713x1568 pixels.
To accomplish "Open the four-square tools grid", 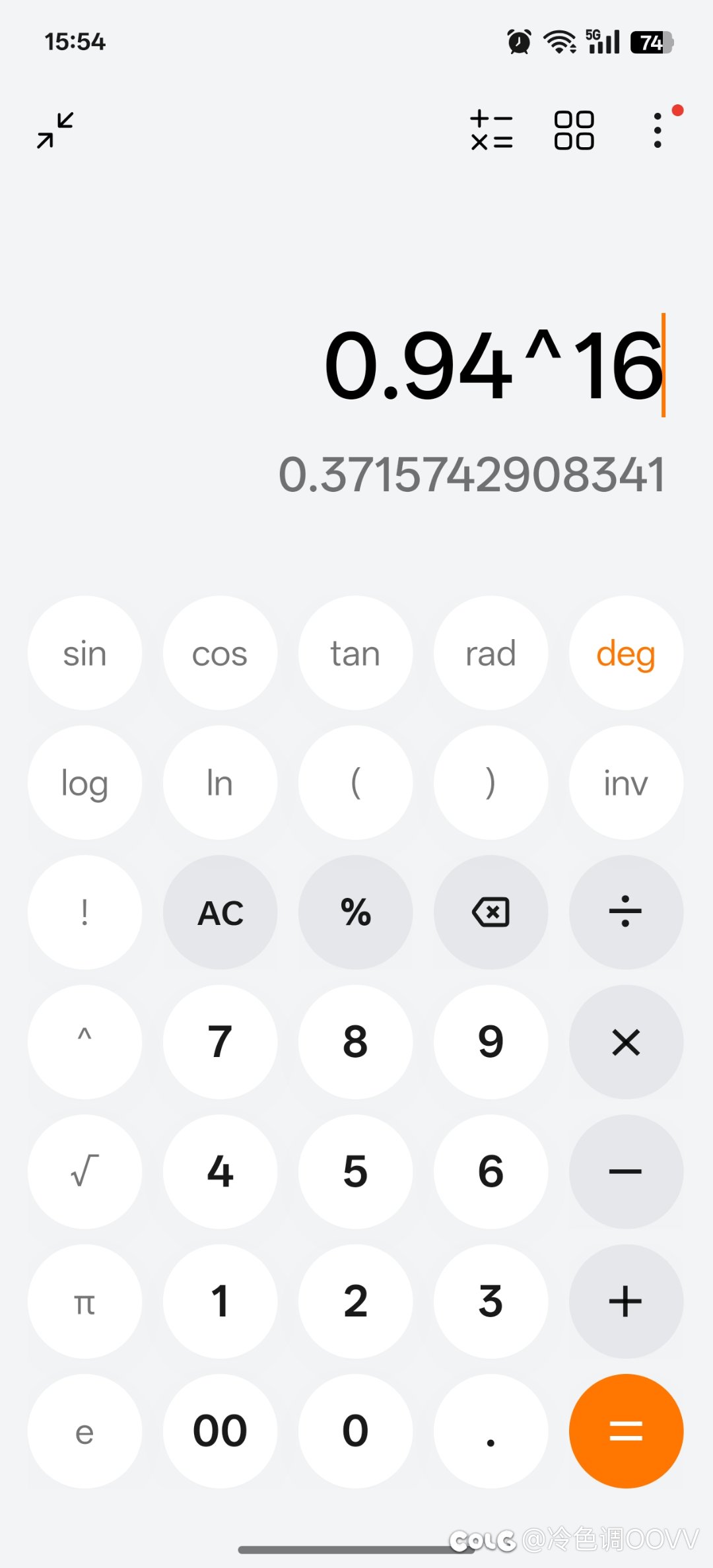I will 574,130.
